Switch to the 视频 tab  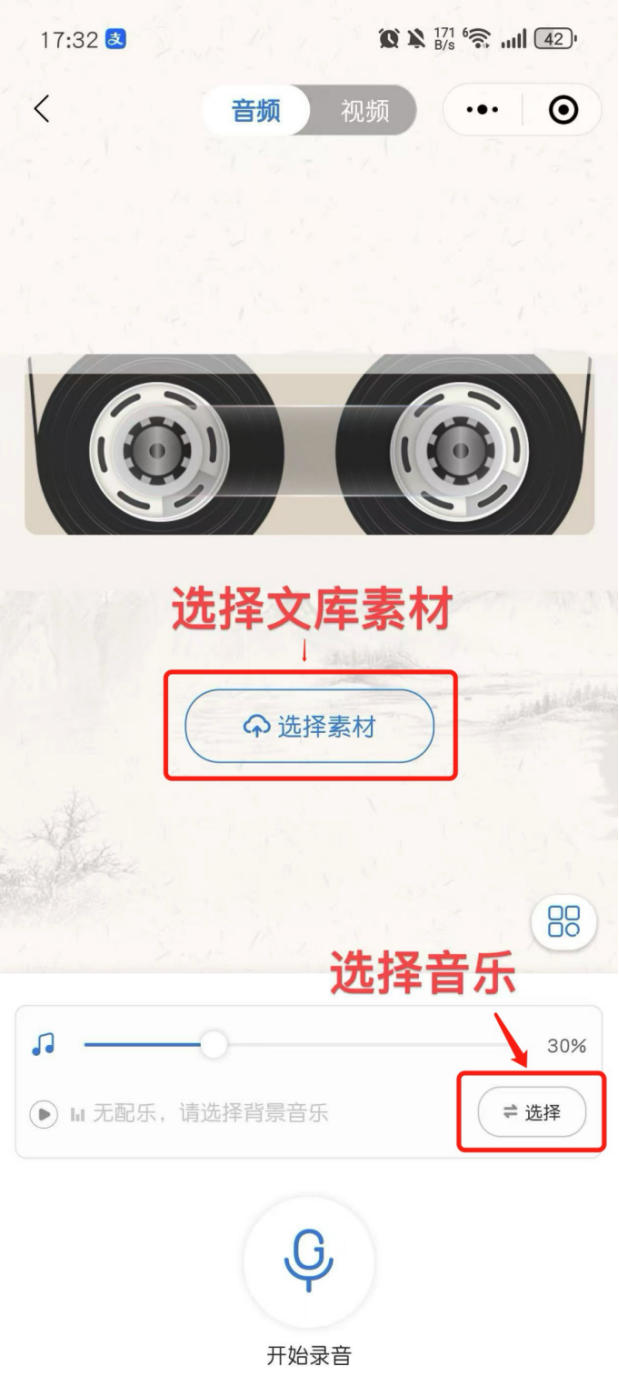point(364,110)
